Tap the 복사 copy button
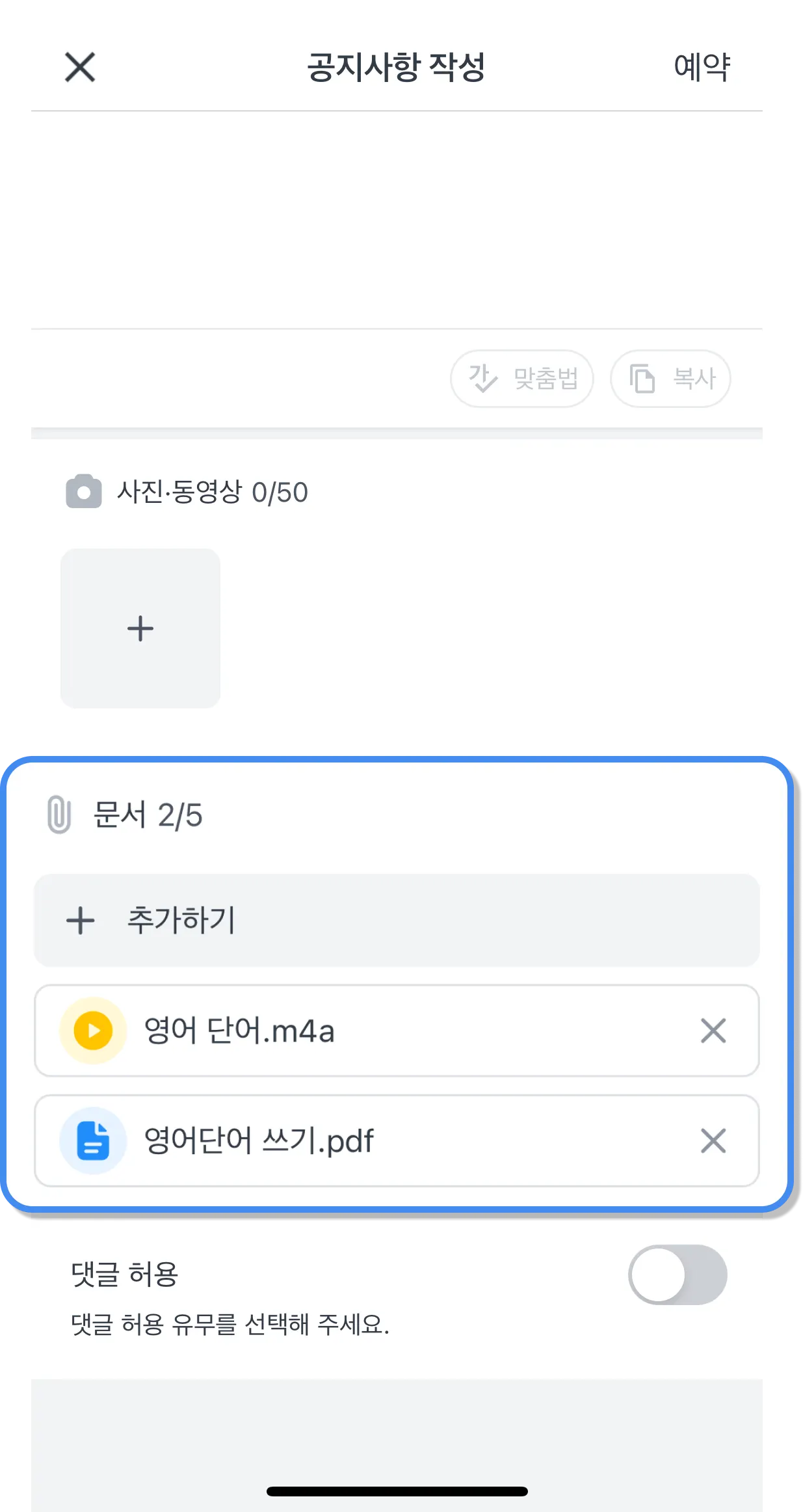This screenshot has width=803, height=1512. pos(670,379)
